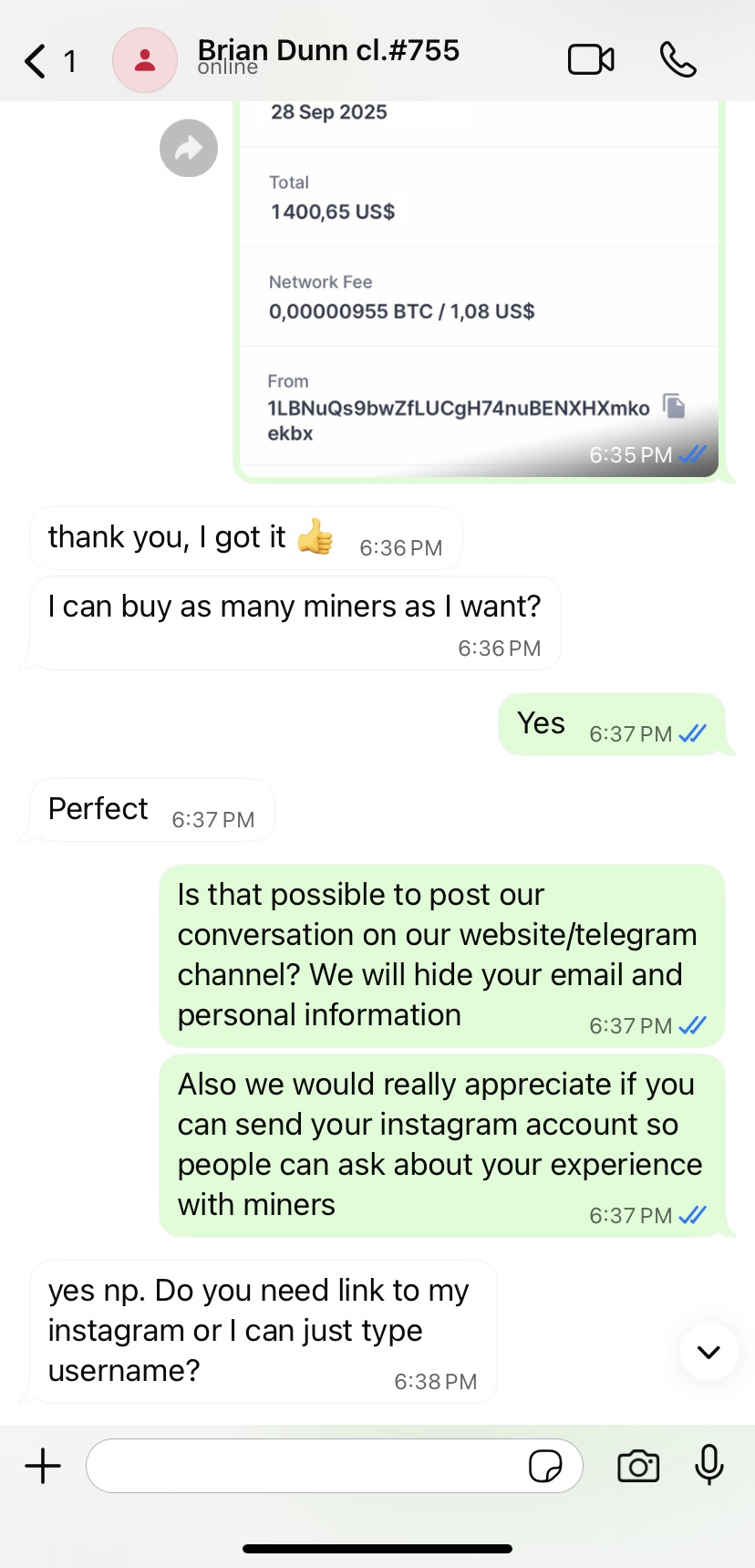
Task: Start a voice call with Brian Dunn
Action: 678,60
